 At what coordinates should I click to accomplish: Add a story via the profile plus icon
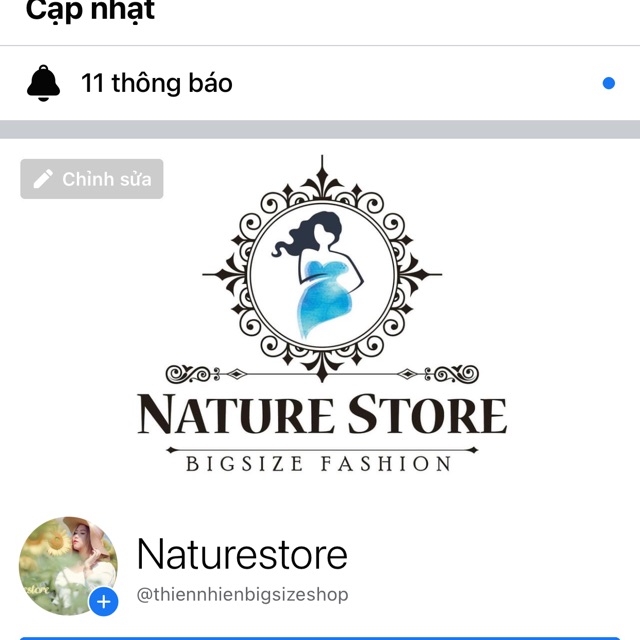[104, 601]
